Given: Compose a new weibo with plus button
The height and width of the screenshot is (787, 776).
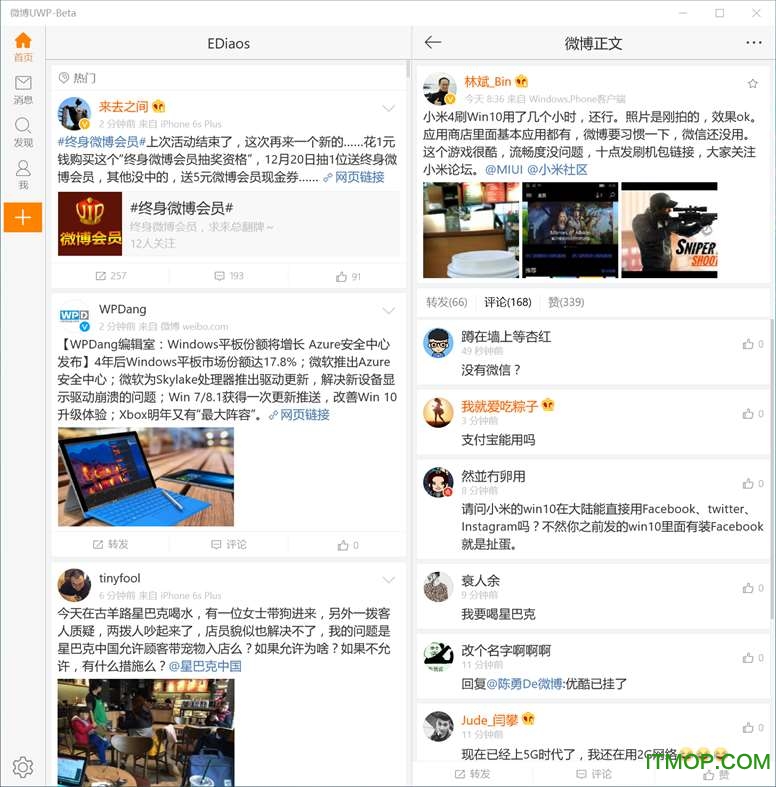Looking at the screenshot, I should click(x=23, y=217).
